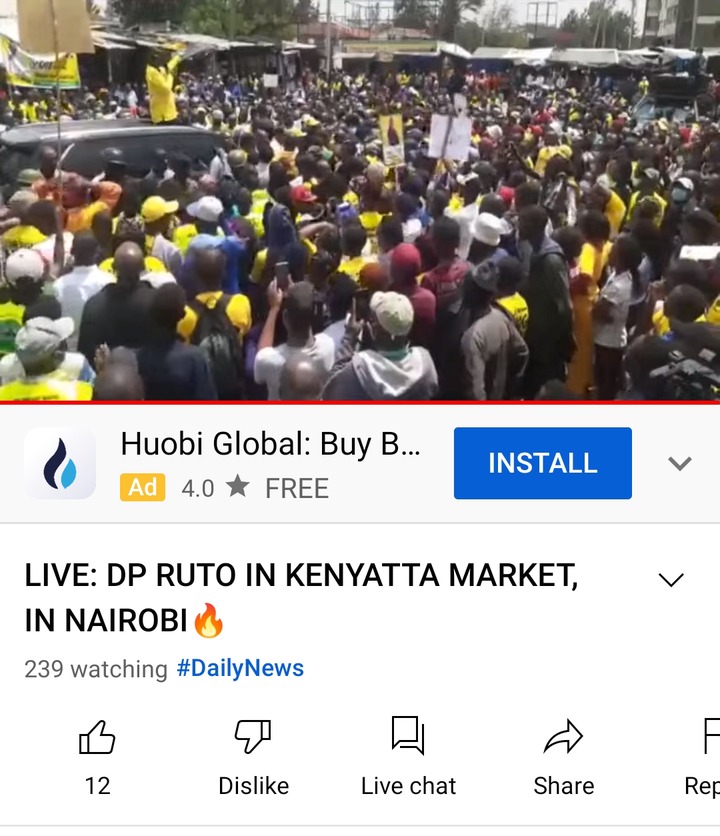Install the Huobi Global app

pyautogui.click(x=542, y=463)
